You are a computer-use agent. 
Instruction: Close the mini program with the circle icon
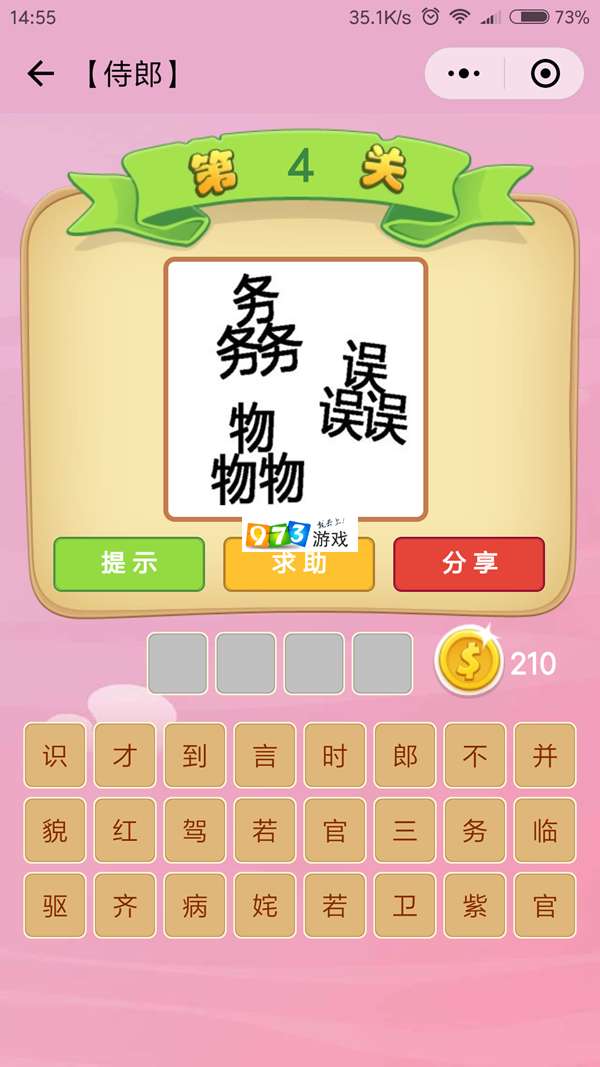pos(545,74)
